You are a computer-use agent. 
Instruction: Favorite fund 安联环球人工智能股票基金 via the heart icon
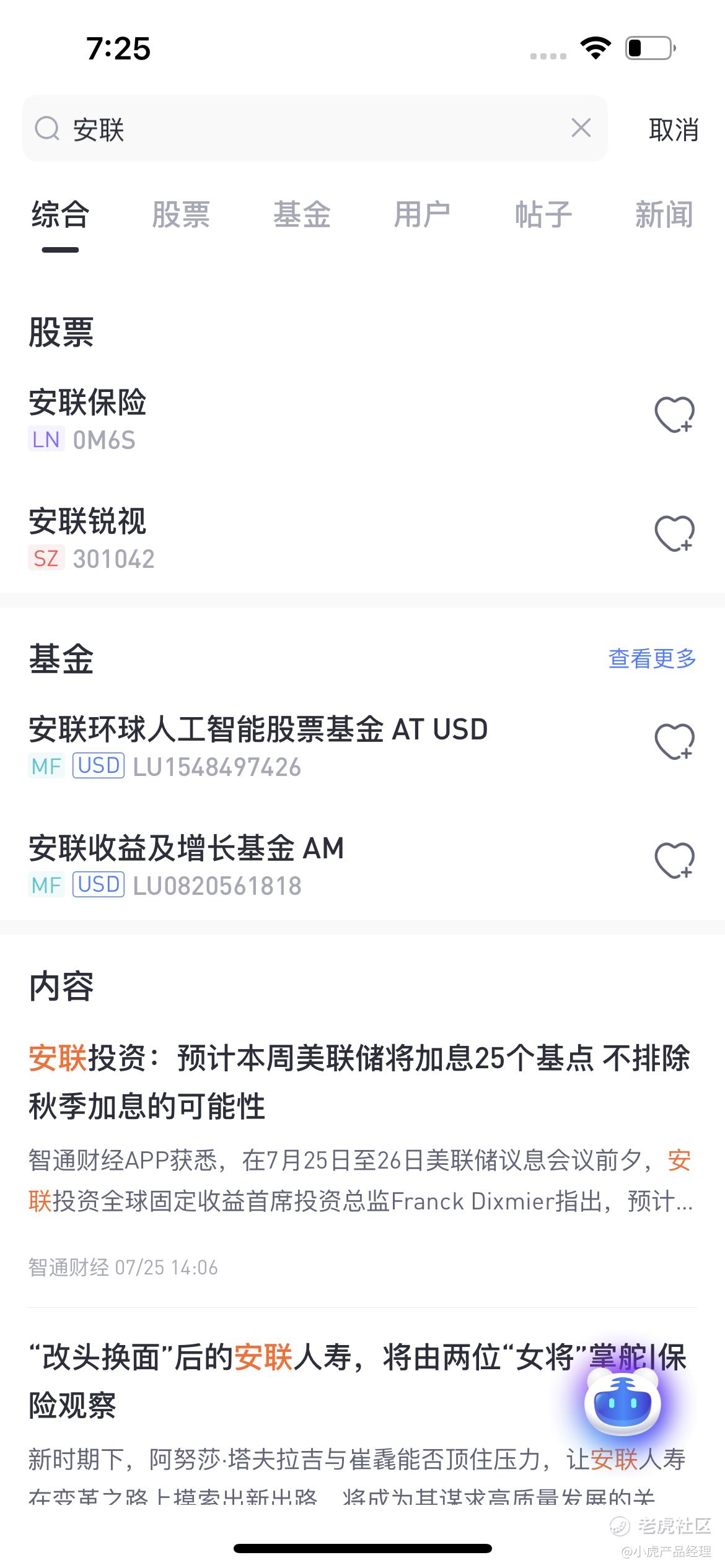(x=675, y=741)
